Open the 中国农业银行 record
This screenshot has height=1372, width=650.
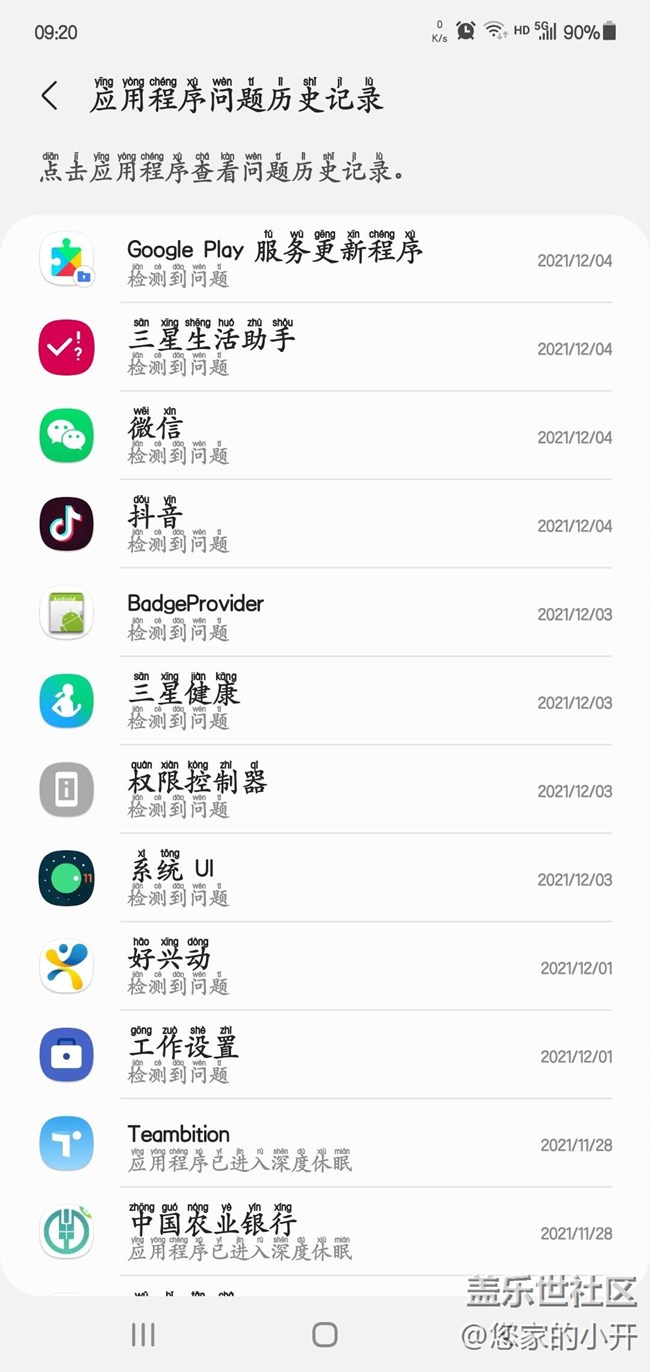point(325,1233)
